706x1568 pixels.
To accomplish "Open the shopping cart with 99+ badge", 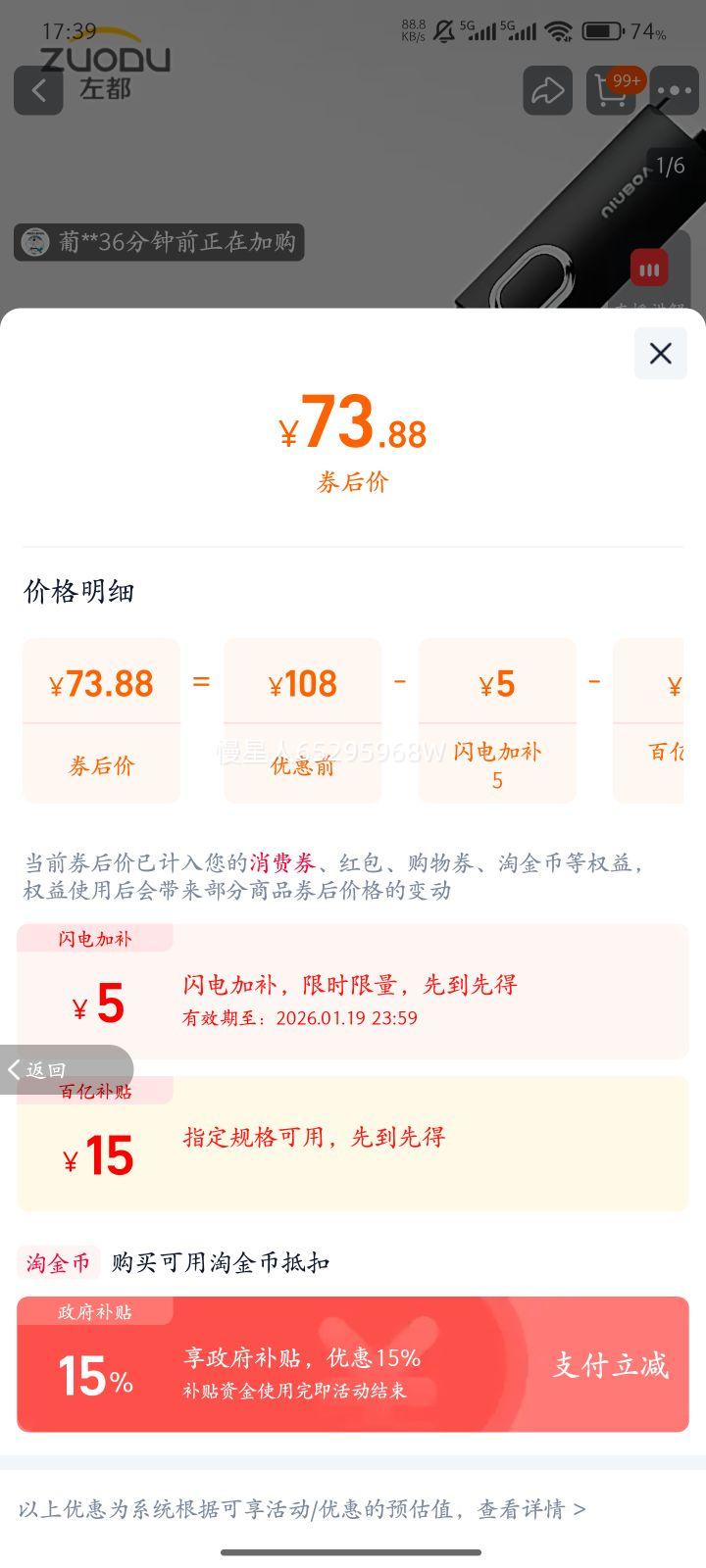I will coord(610,90).
